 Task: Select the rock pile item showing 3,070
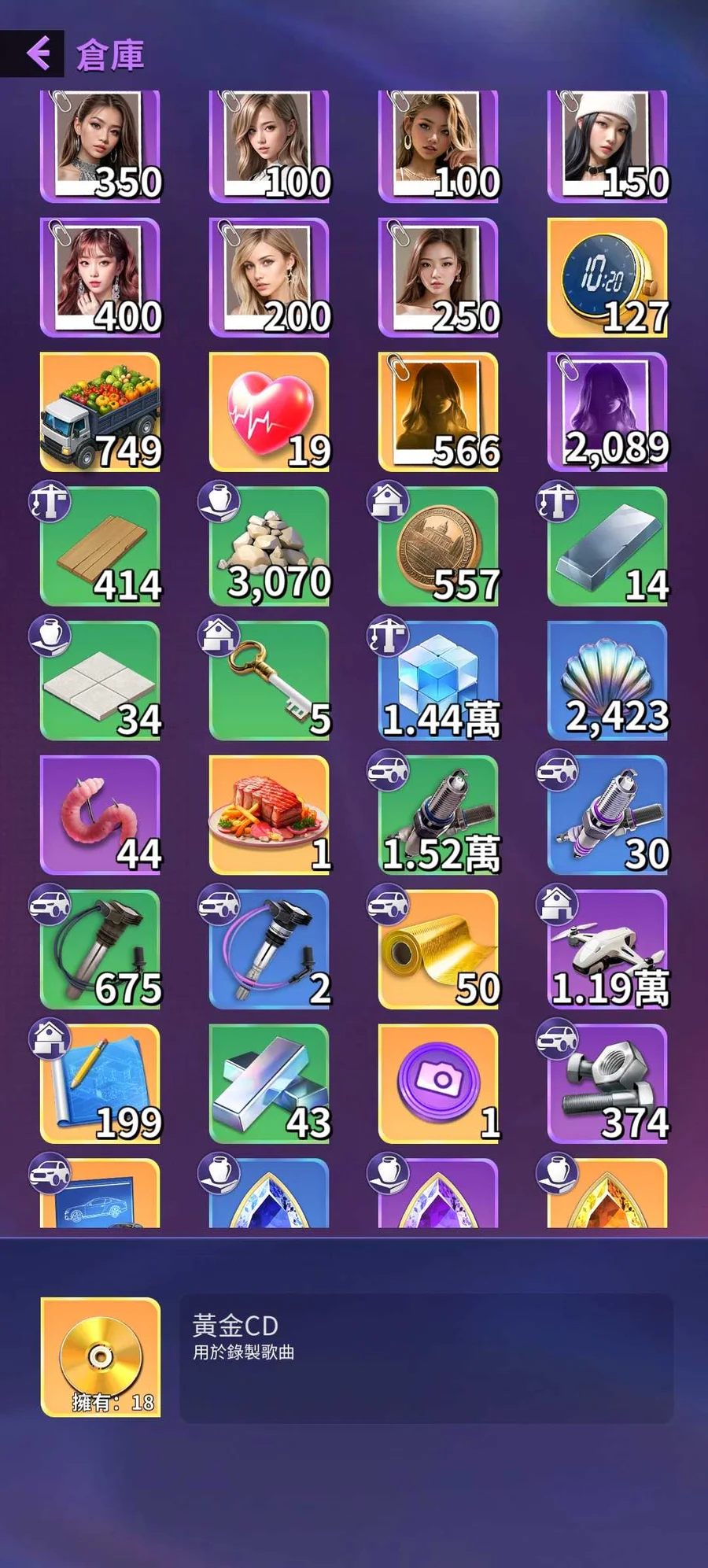coord(269,547)
